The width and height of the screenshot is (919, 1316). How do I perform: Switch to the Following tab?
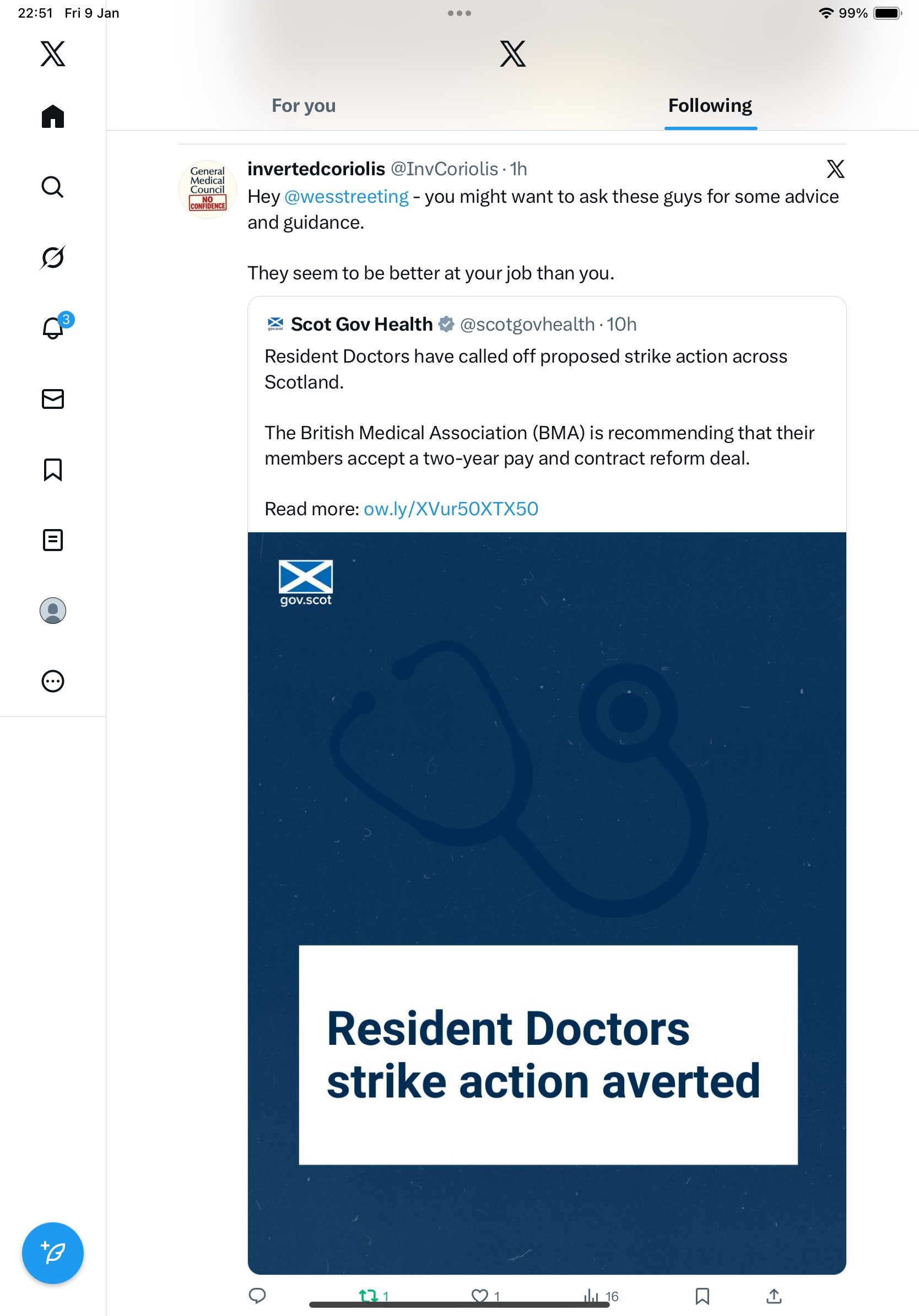click(709, 106)
